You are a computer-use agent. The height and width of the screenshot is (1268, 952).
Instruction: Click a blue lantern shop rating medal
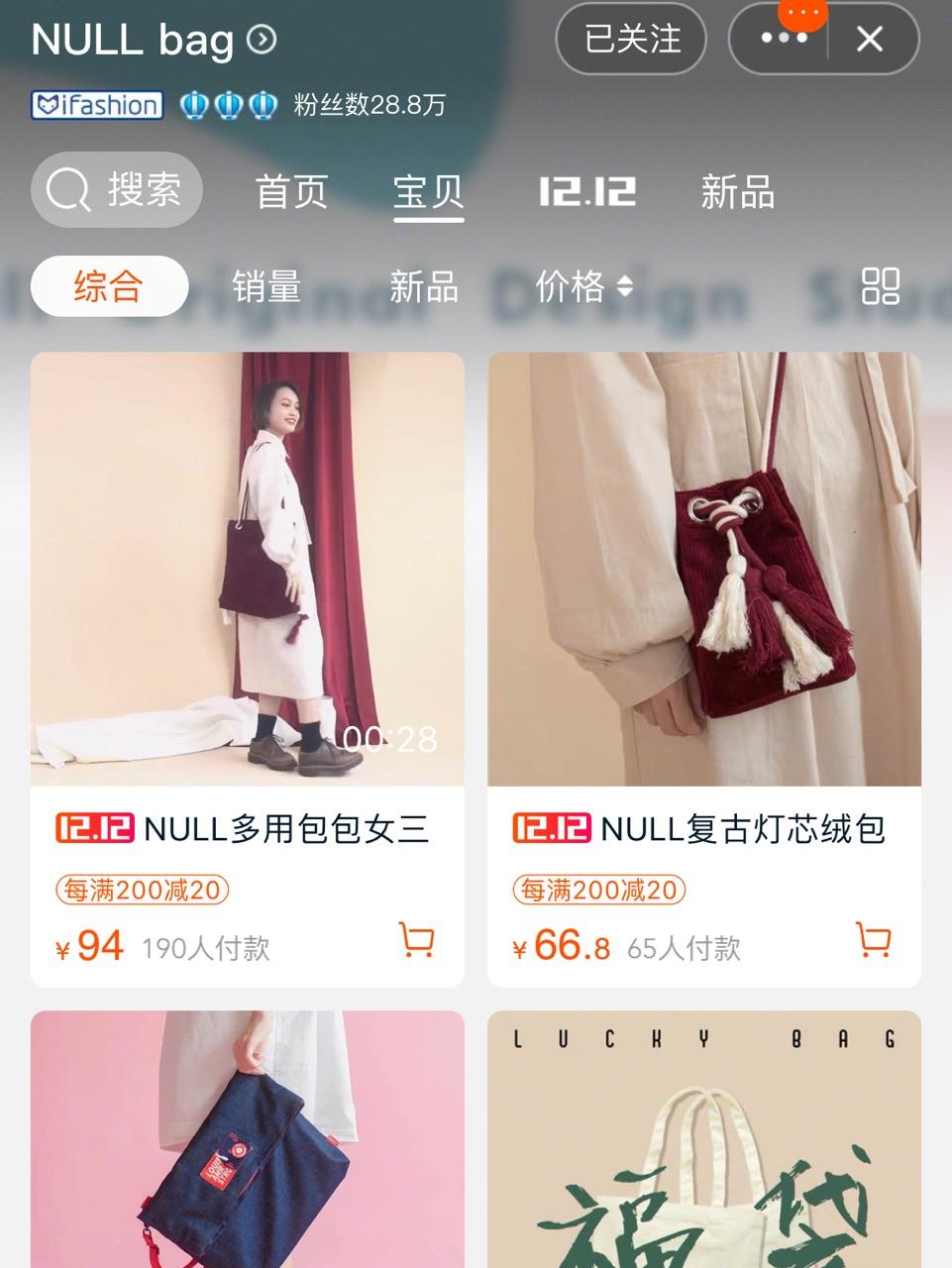coord(194,103)
